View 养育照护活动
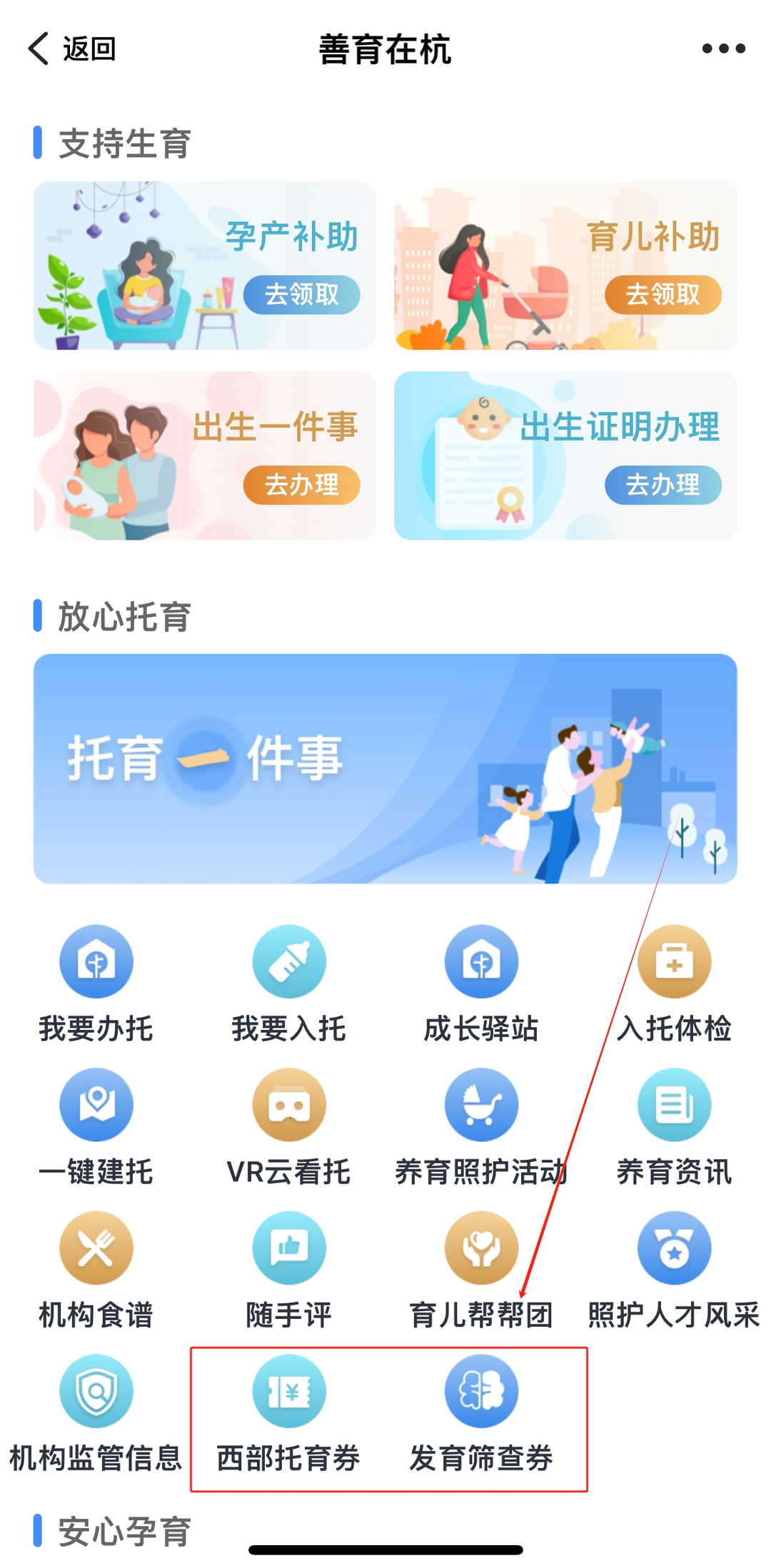This screenshot has height=1568, width=771. click(481, 1104)
